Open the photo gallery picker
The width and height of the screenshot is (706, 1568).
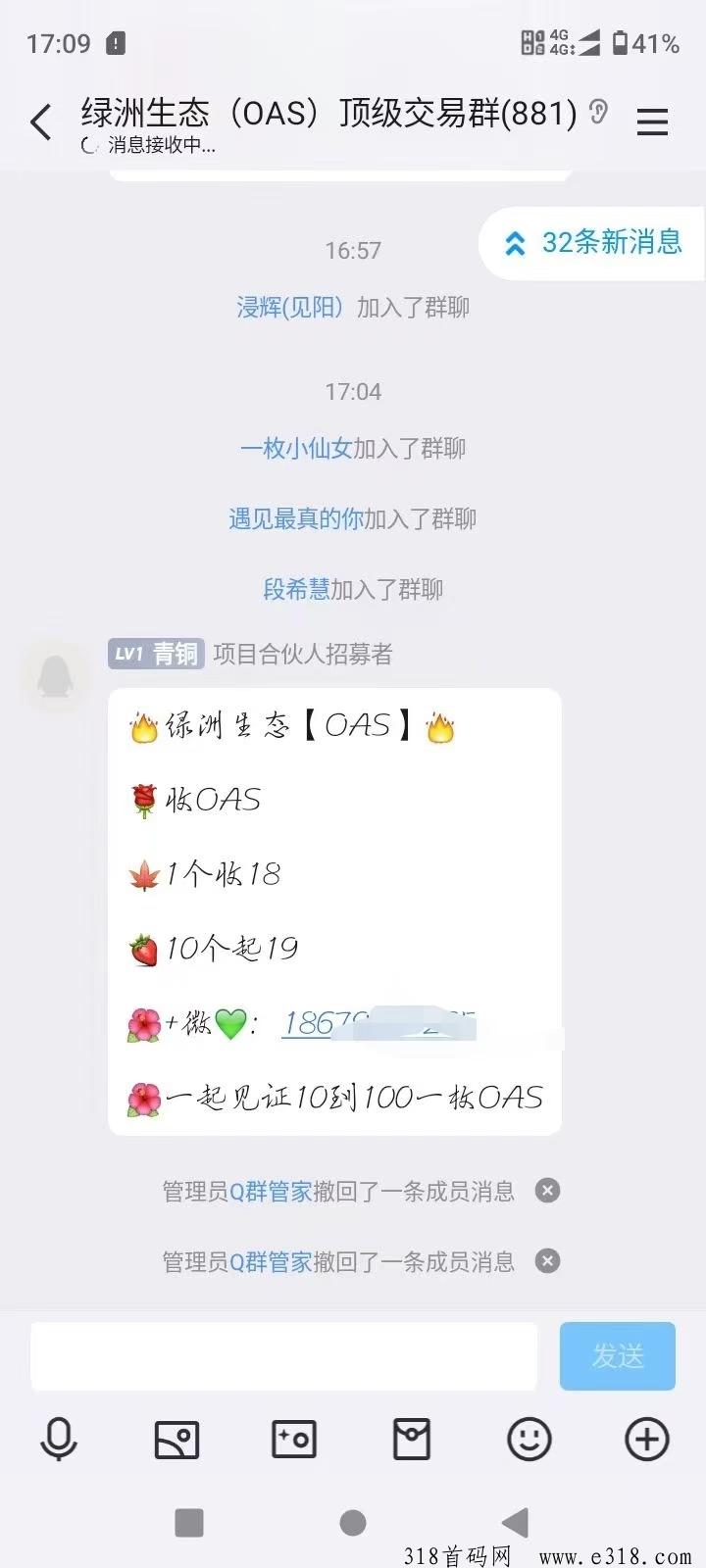(x=176, y=1440)
